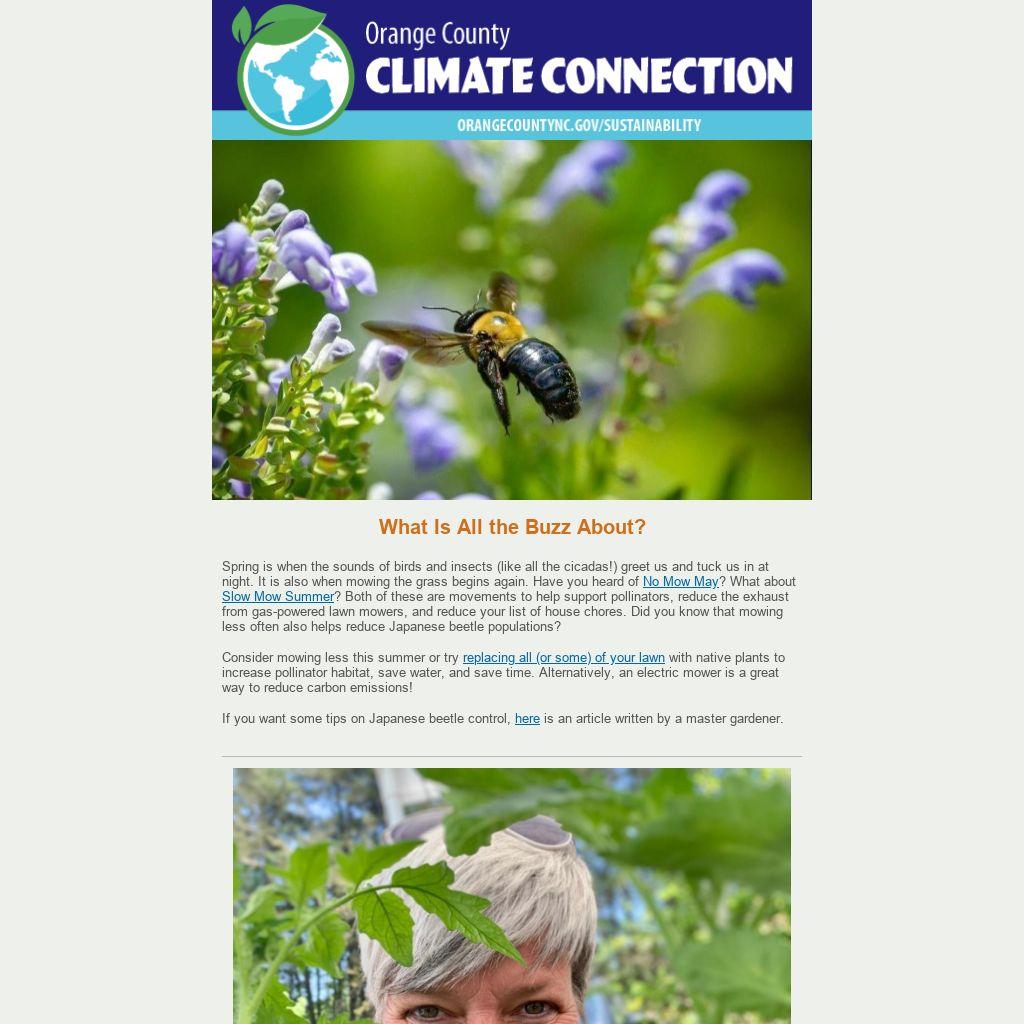Viewport: 1024px width, 1024px height.
Task: Open the Slow Mow Summer link
Action: [278, 597]
